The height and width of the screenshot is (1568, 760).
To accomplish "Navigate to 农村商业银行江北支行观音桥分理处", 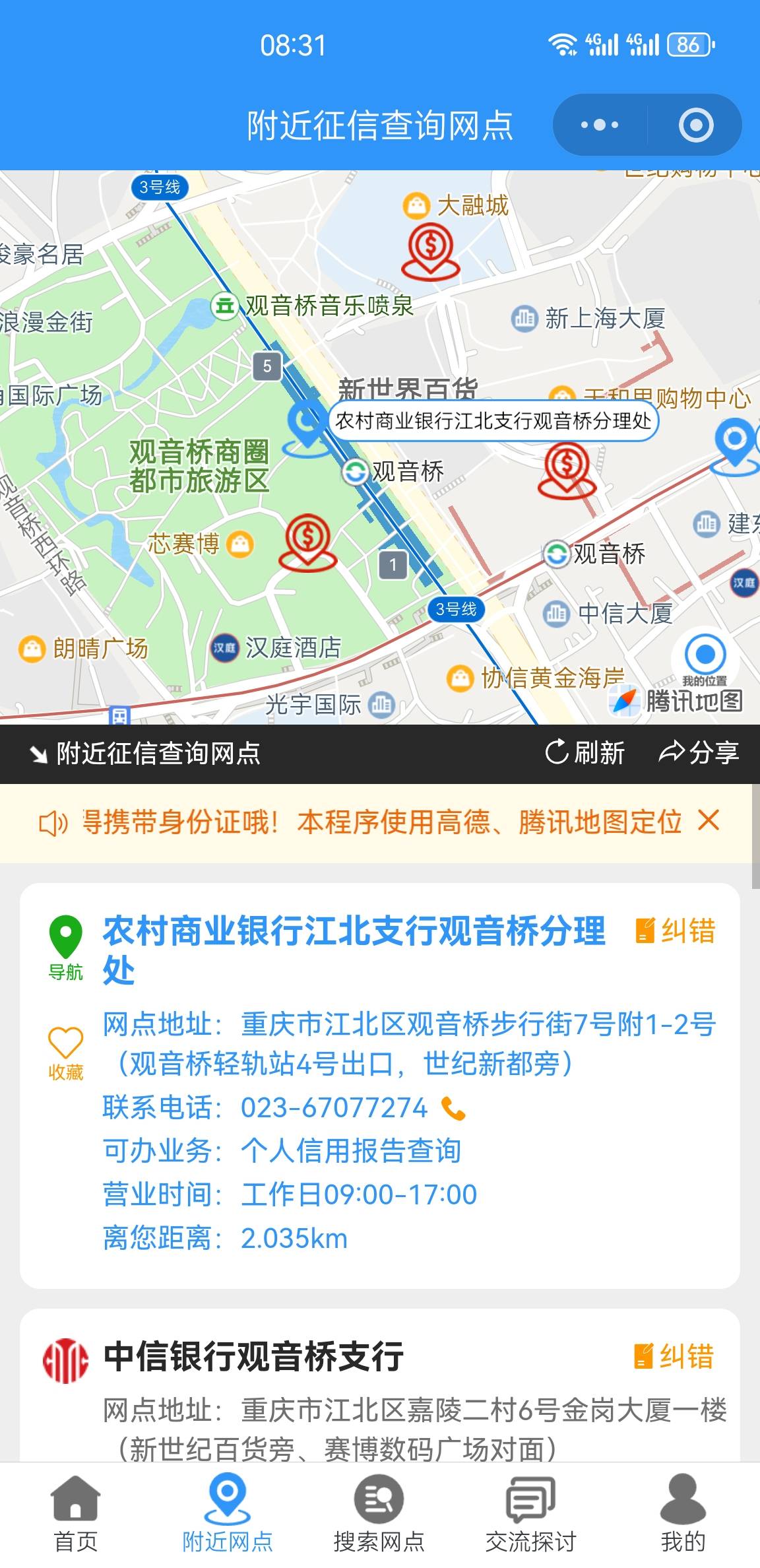I will 65,946.
